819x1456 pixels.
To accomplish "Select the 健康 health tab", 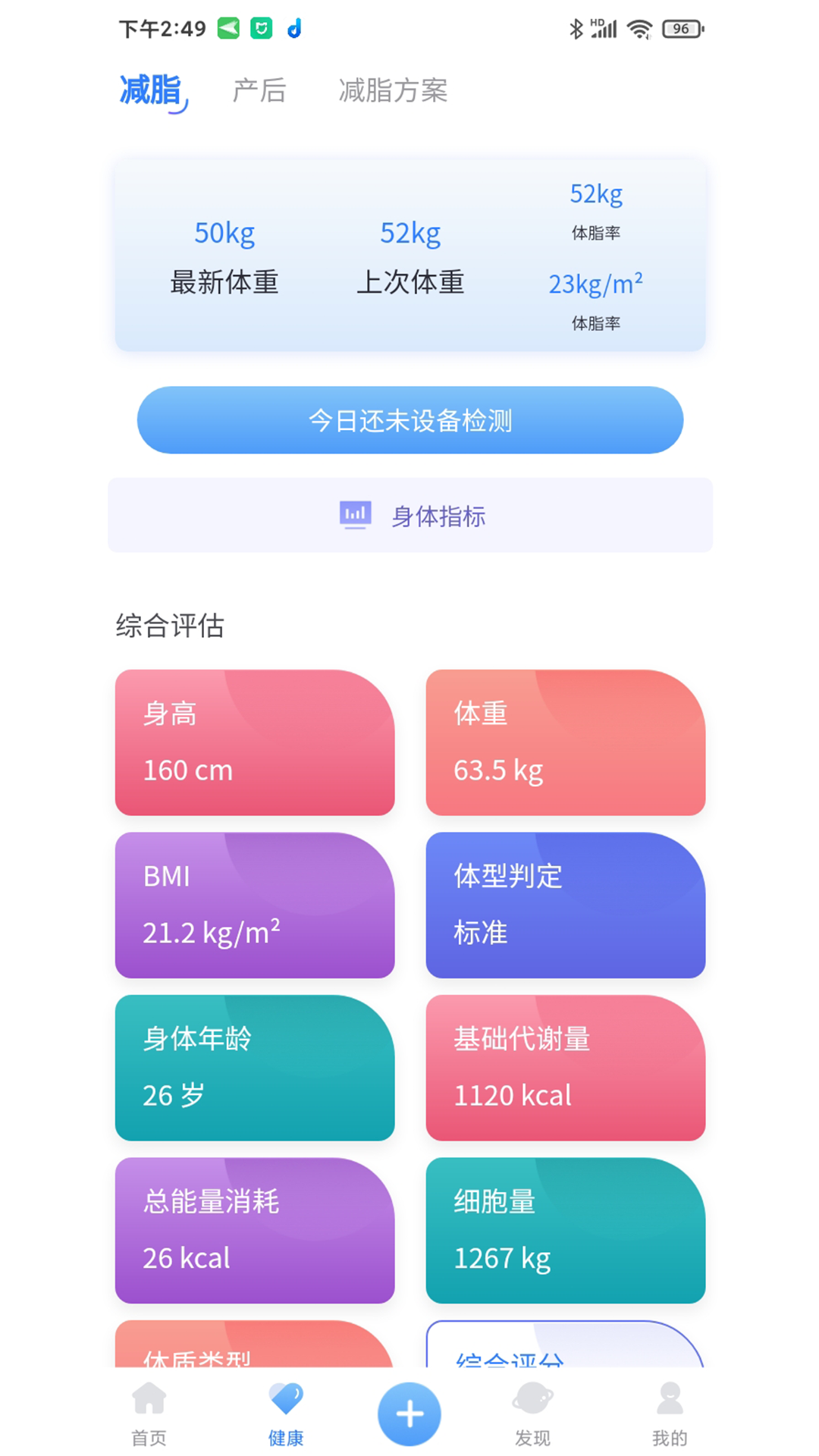I will (286, 1414).
